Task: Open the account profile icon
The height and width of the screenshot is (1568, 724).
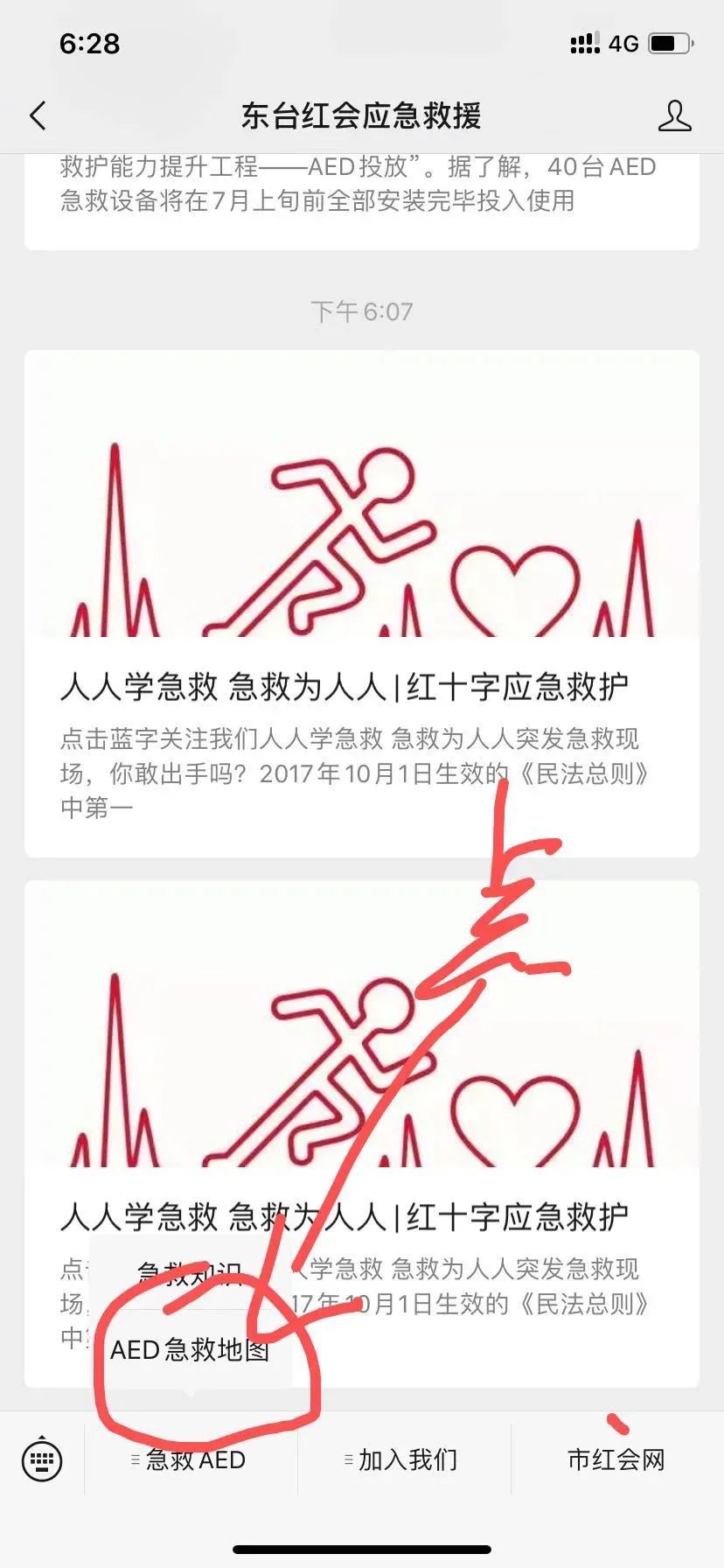Action: point(674,115)
